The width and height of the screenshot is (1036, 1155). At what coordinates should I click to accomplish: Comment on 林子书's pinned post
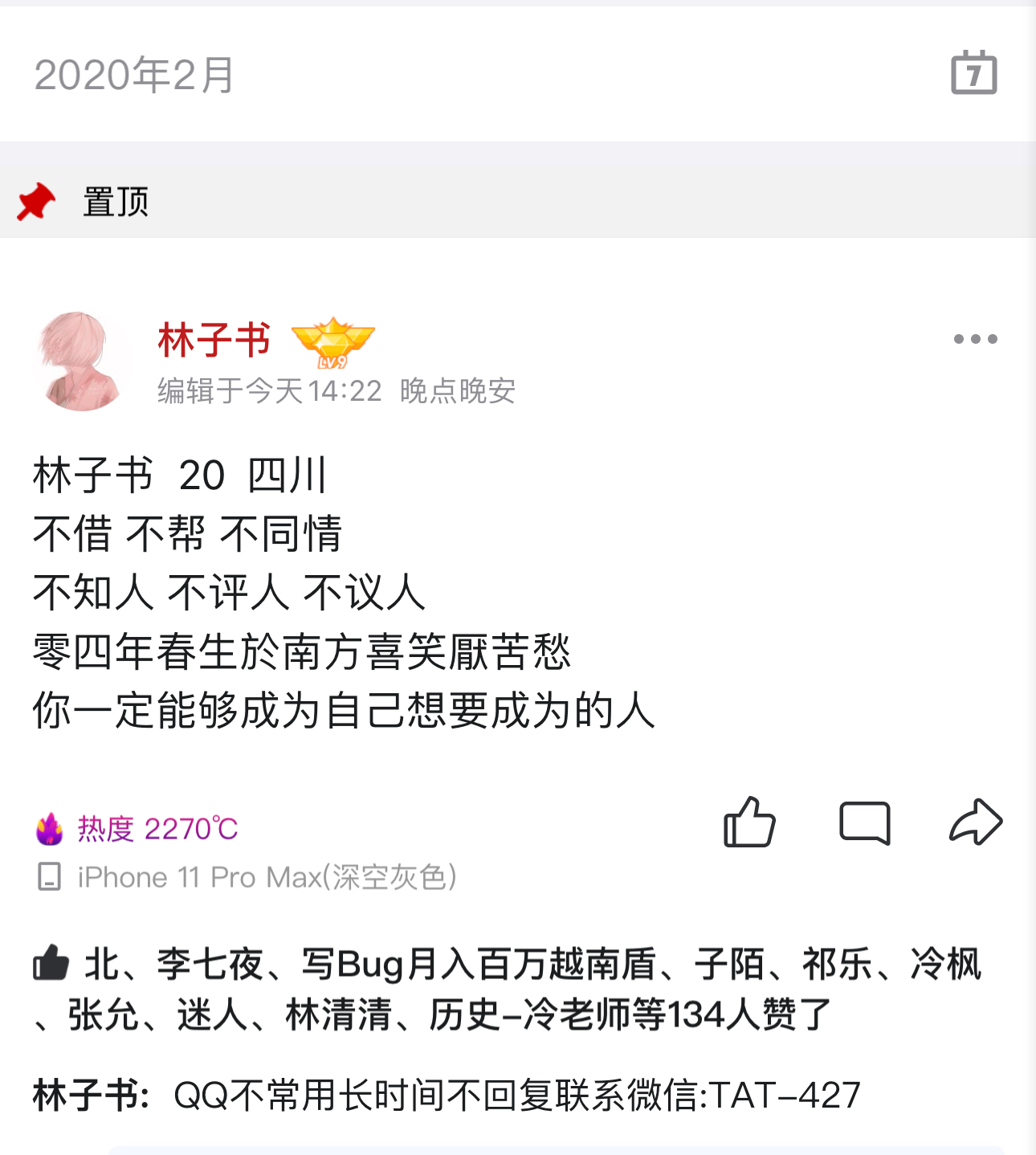(x=864, y=822)
